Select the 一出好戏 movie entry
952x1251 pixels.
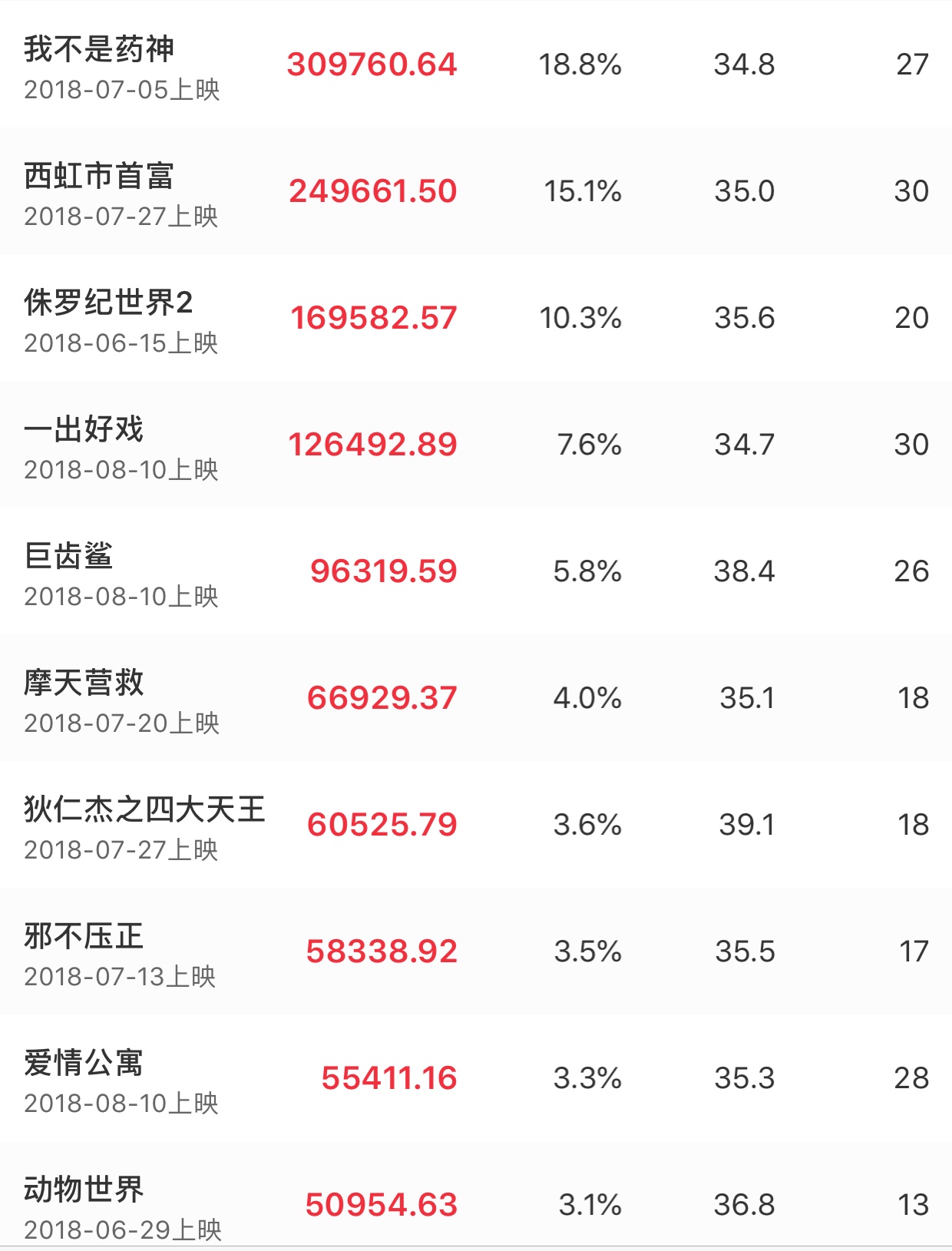(84, 429)
